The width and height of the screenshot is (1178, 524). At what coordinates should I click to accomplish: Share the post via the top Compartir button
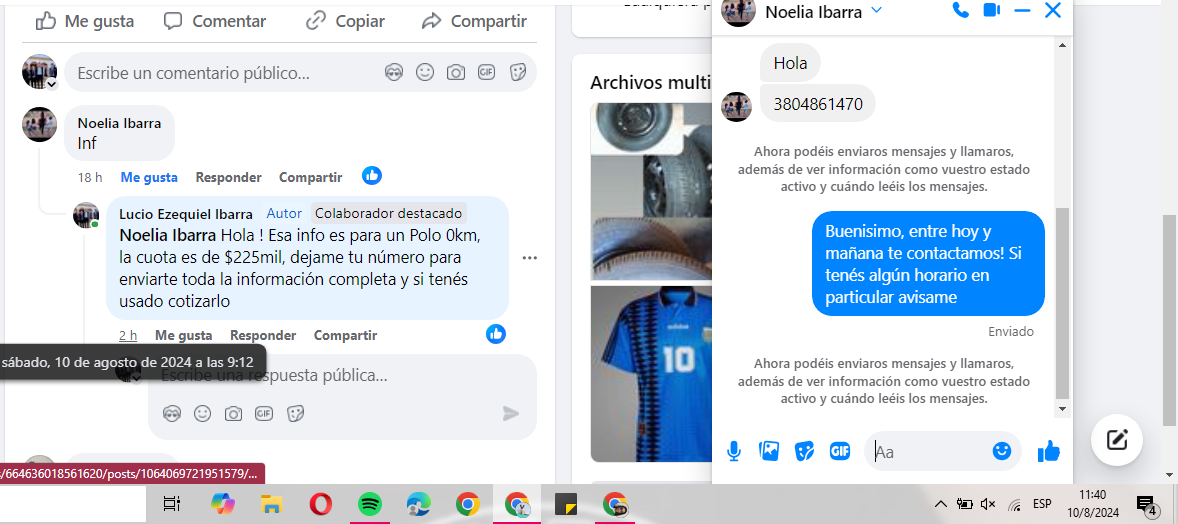474,21
